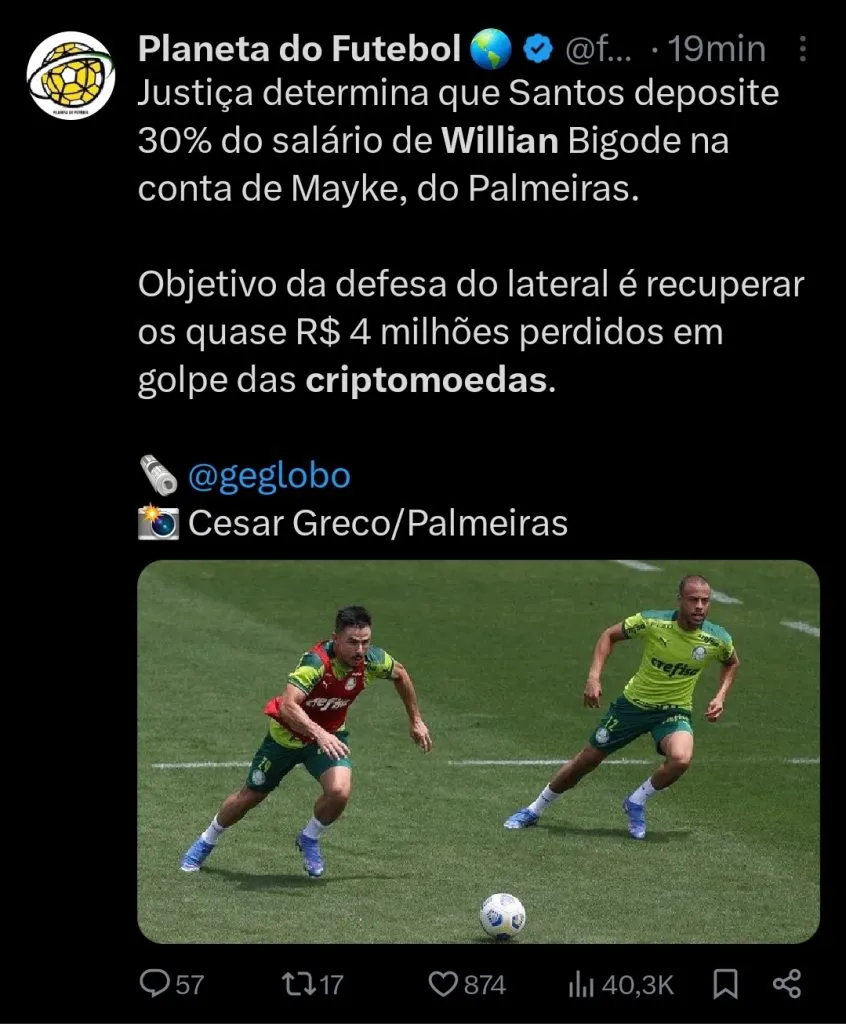This screenshot has width=846, height=1024.
Task: Reply to the tweet via comment icon
Action: pyautogui.click(x=155, y=984)
